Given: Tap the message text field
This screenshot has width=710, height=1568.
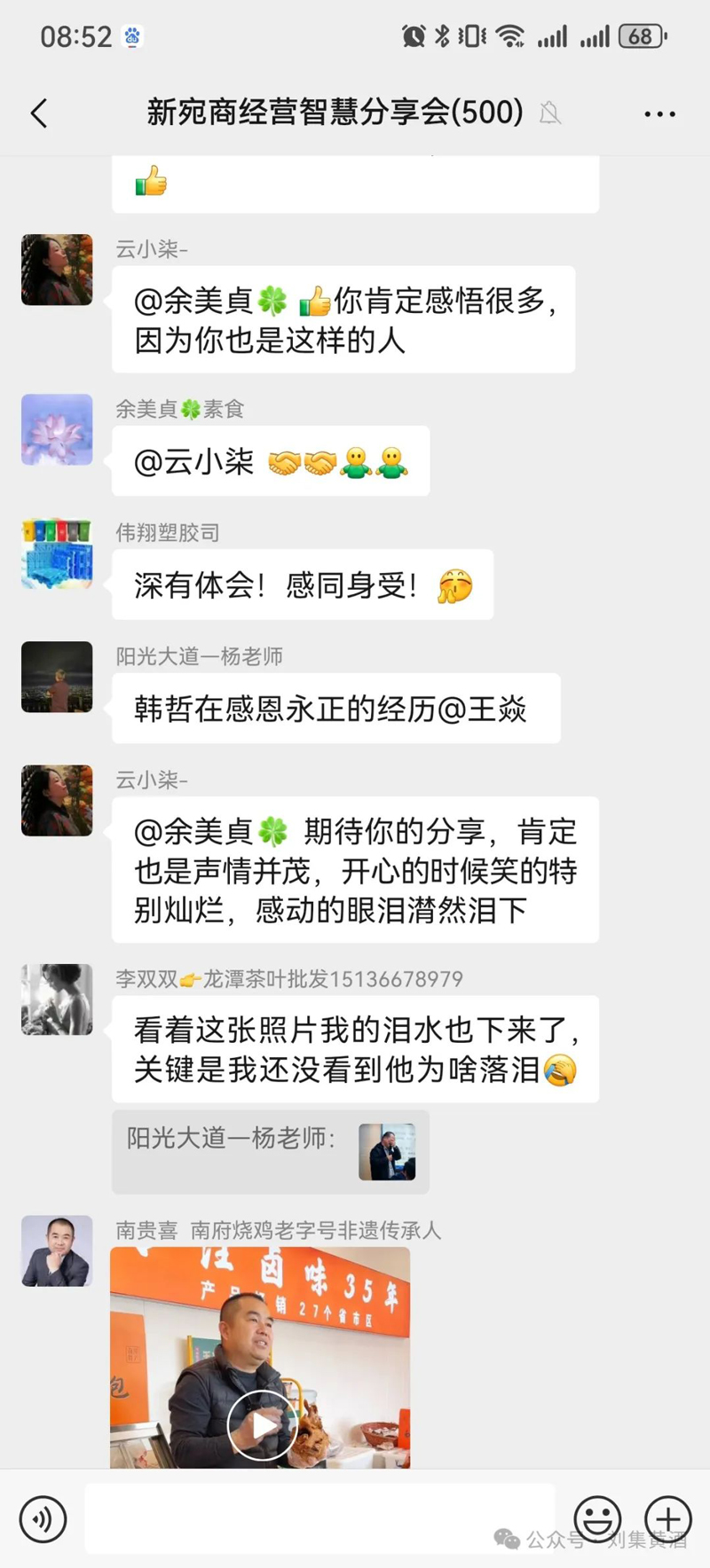Looking at the screenshot, I should coord(319,1519).
